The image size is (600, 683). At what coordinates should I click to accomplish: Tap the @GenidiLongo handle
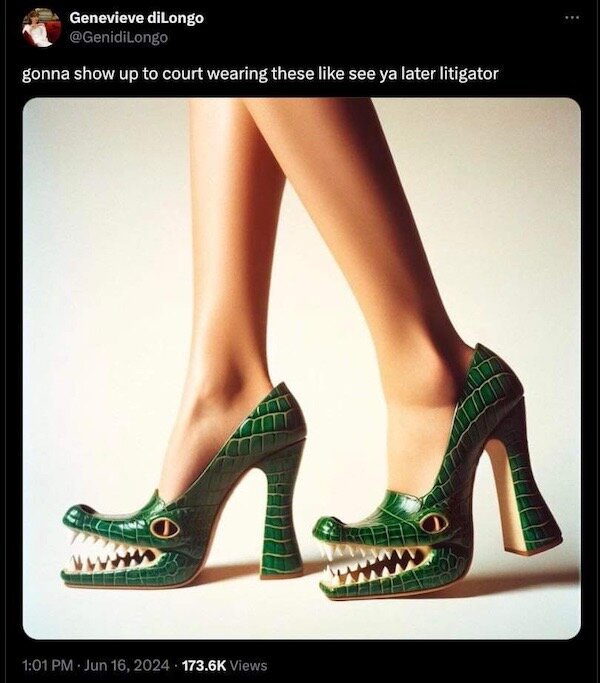click(x=119, y=37)
